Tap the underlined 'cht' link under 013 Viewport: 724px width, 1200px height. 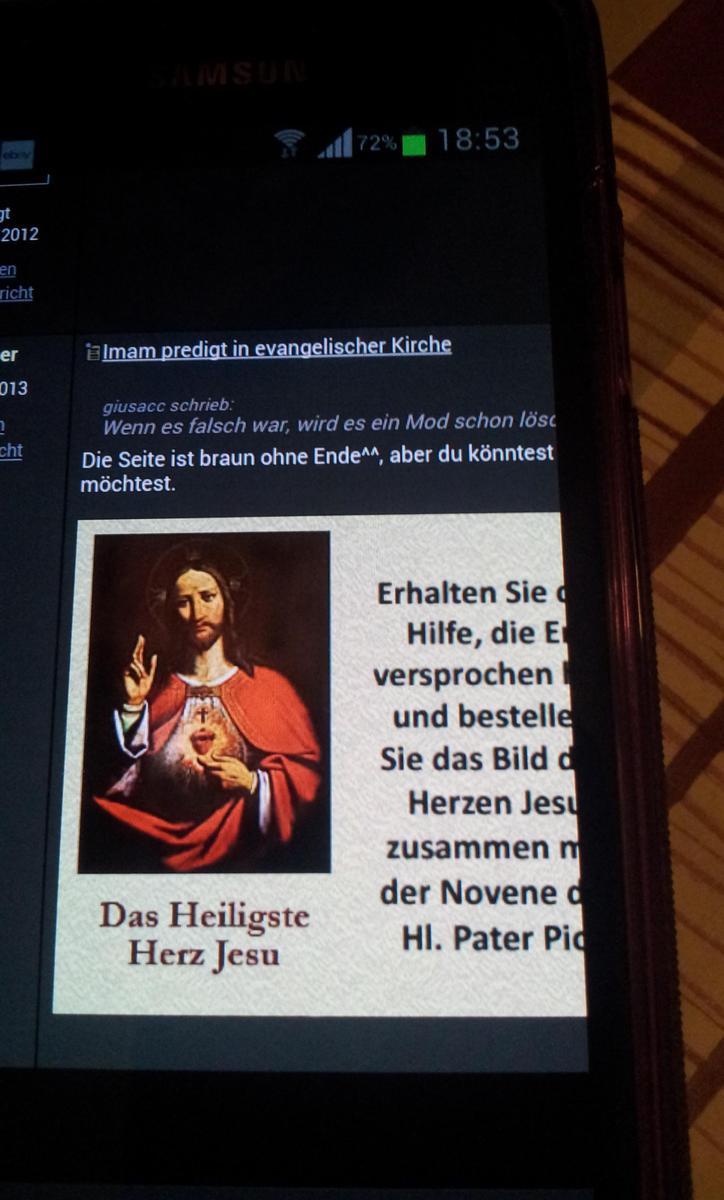pos(11,451)
